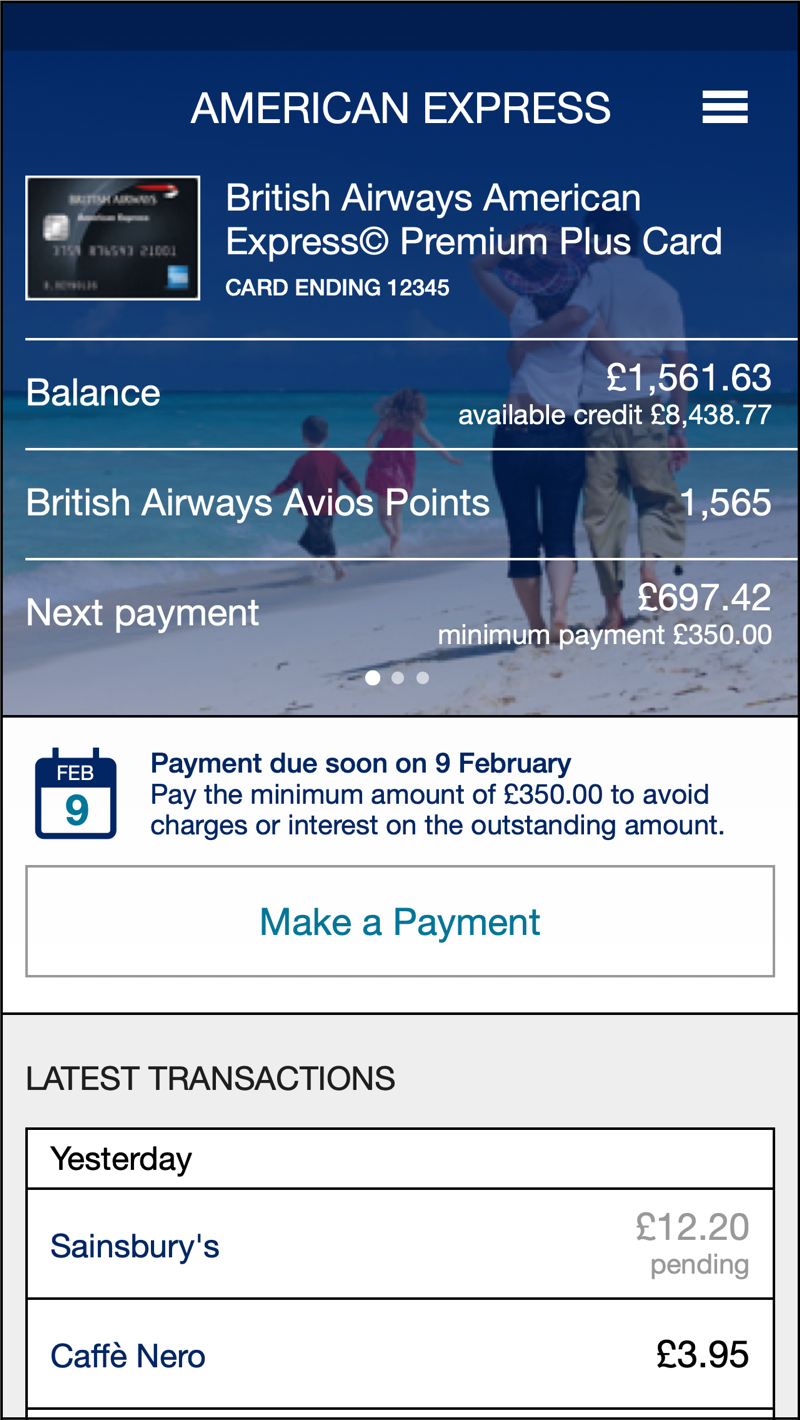View British Airways Avios Points details
This screenshot has width=800, height=1420.
click(x=400, y=503)
